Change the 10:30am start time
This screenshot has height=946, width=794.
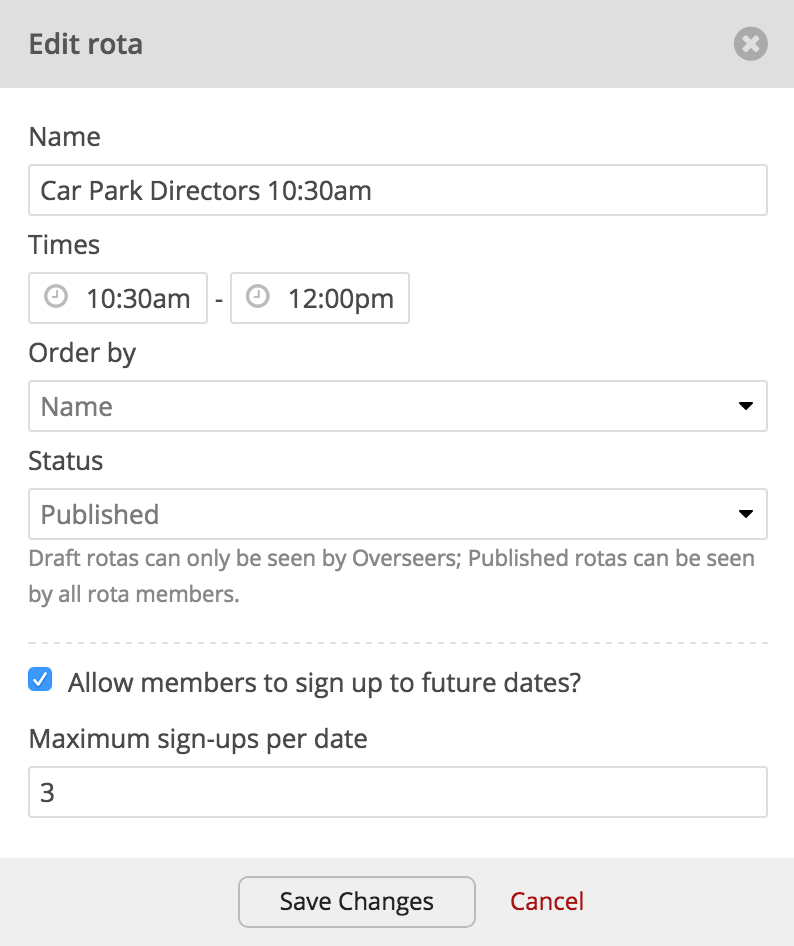118,298
